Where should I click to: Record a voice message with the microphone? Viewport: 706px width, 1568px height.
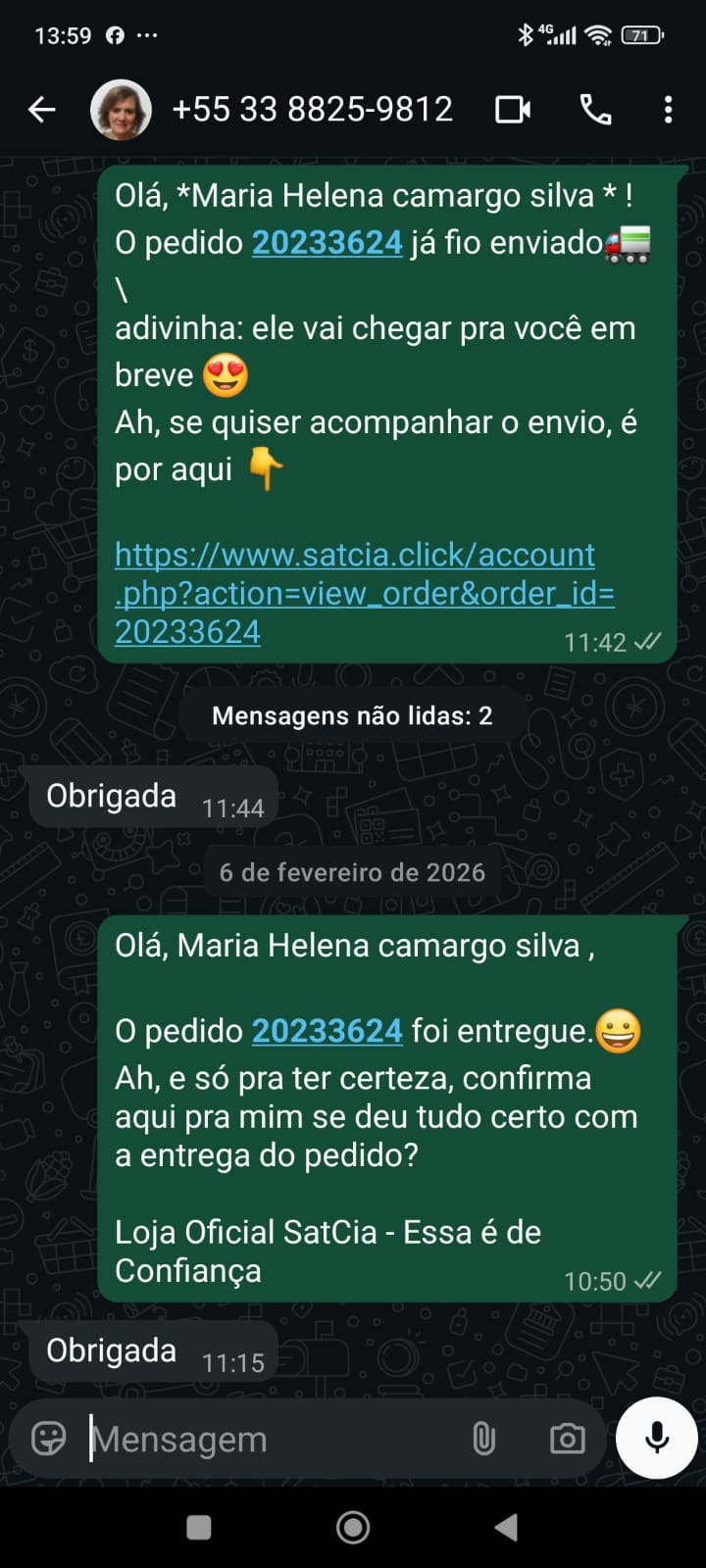pos(656,1438)
